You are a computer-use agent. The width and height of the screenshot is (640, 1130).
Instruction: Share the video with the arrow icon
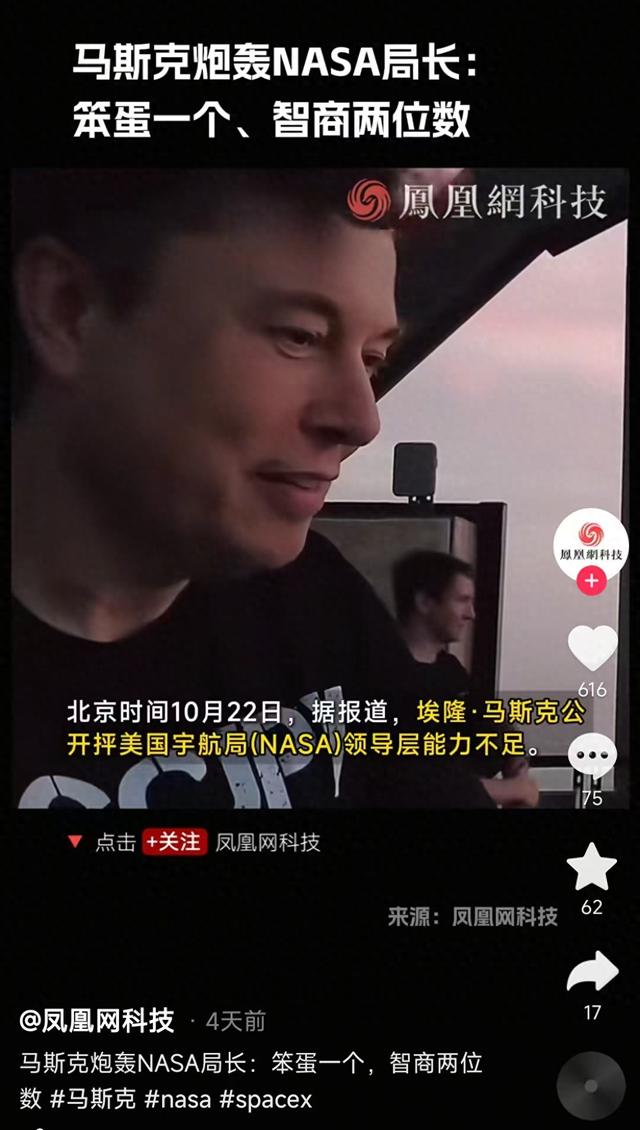point(592,973)
